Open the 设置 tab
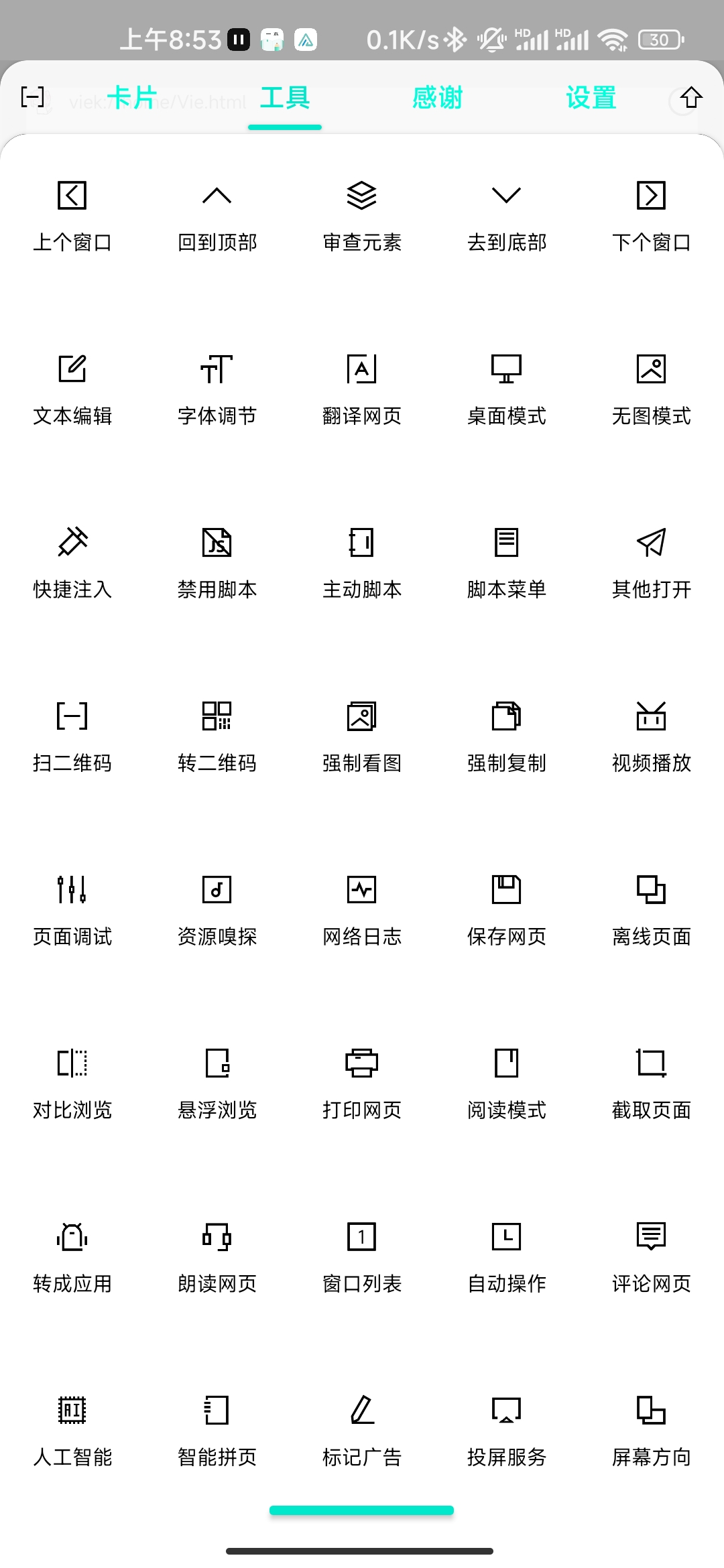 coord(591,98)
